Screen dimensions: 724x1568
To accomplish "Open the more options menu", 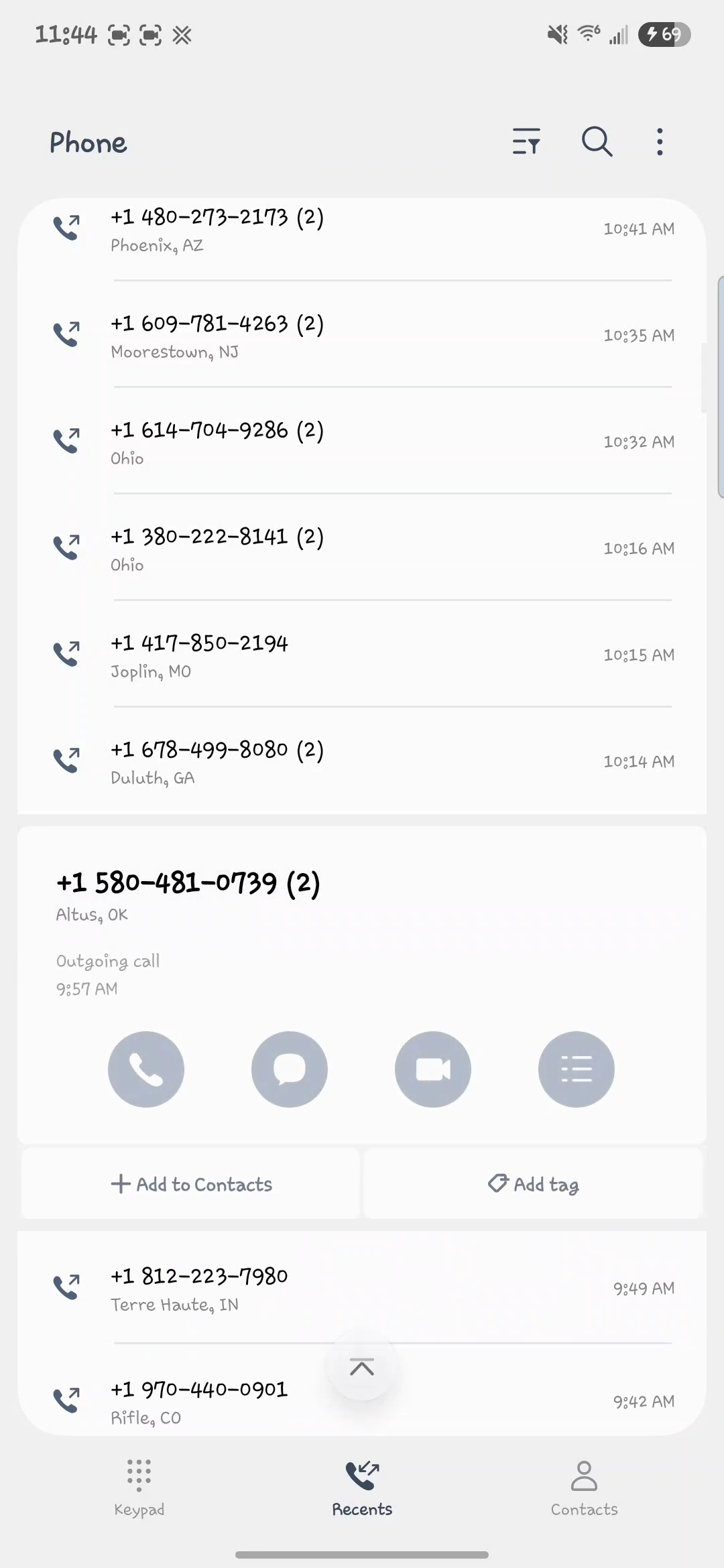I will click(x=660, y=141).
